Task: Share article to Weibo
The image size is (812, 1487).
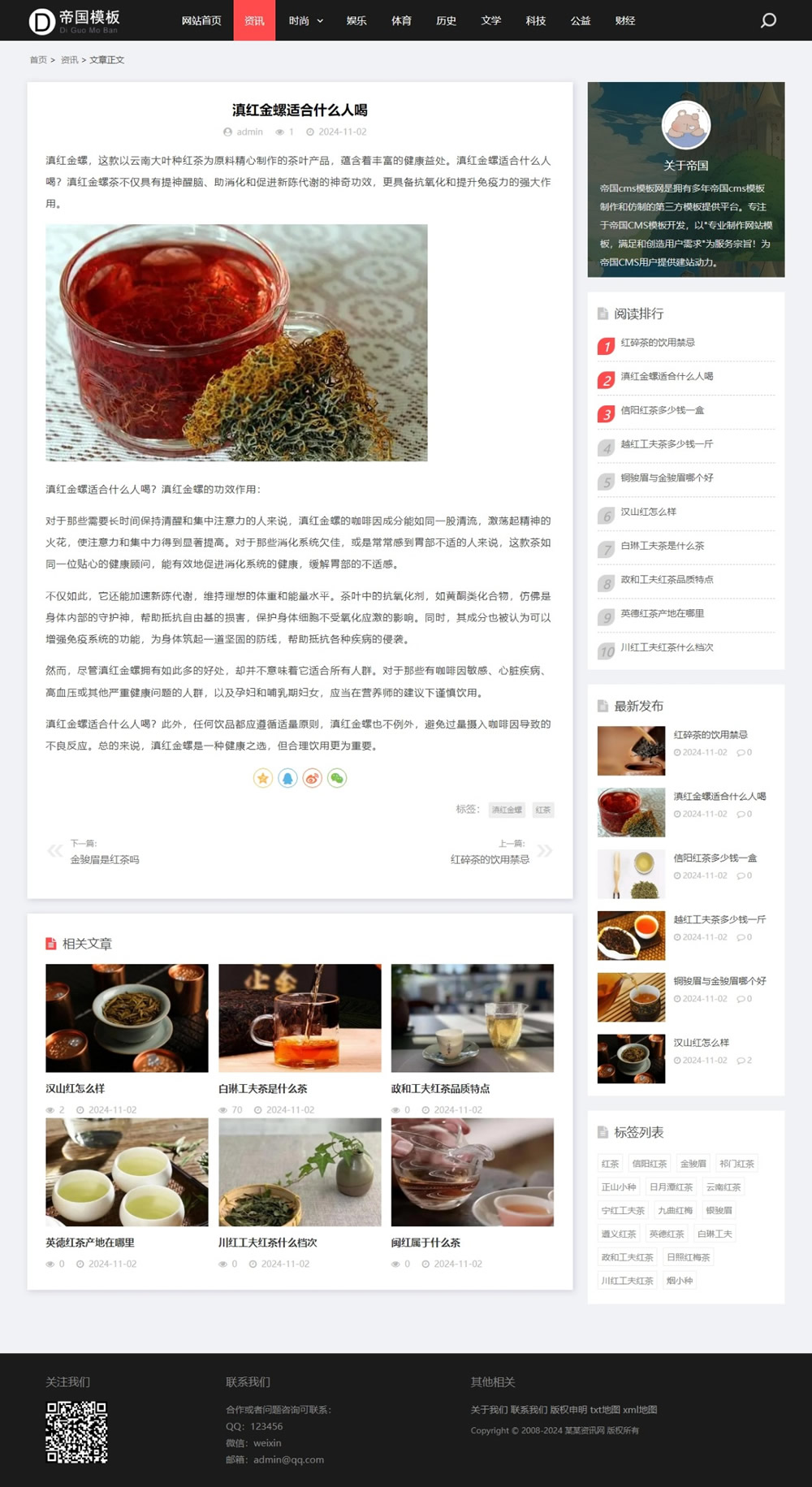Action: (x=313, y=778)
